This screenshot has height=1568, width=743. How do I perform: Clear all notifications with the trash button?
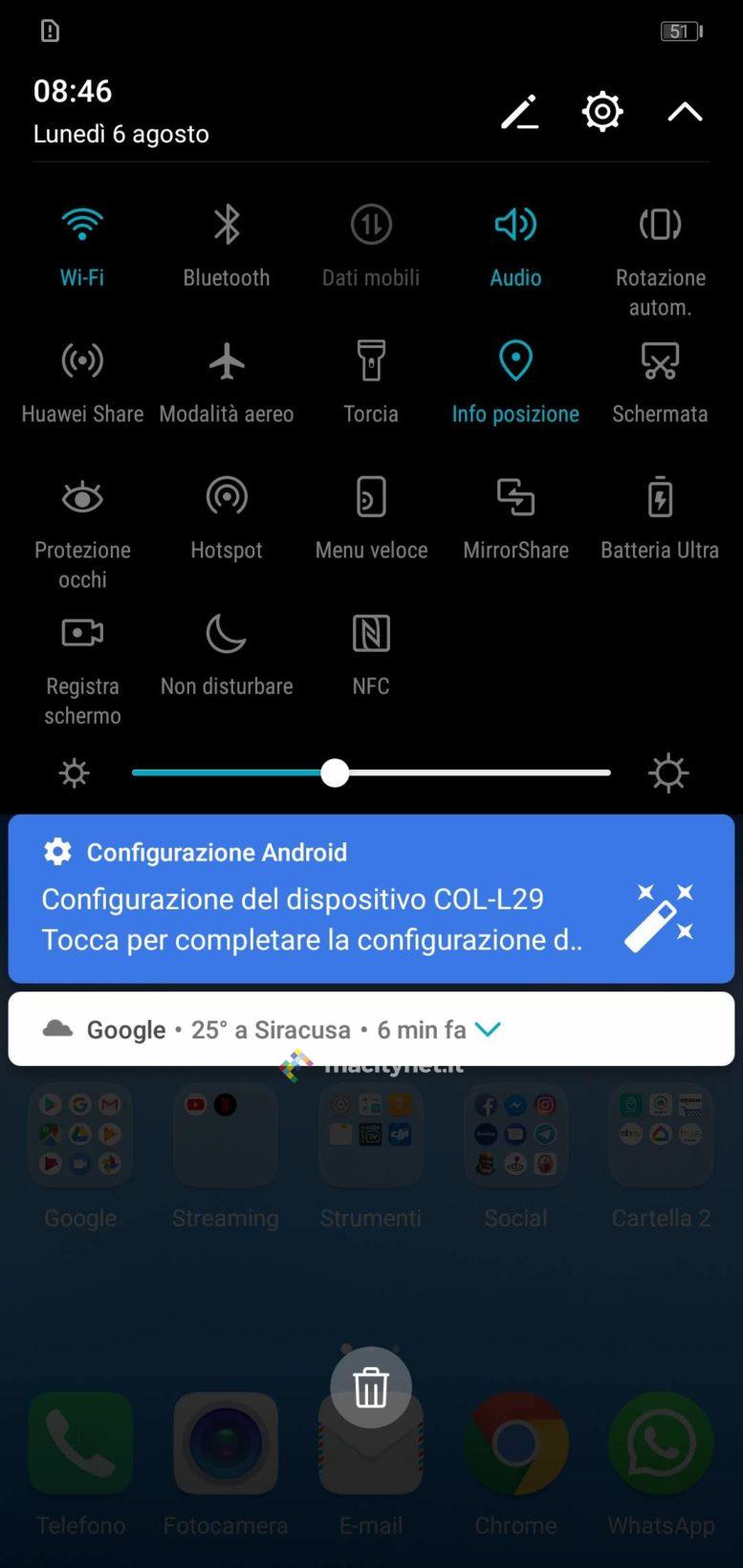tap(371, 1387)
